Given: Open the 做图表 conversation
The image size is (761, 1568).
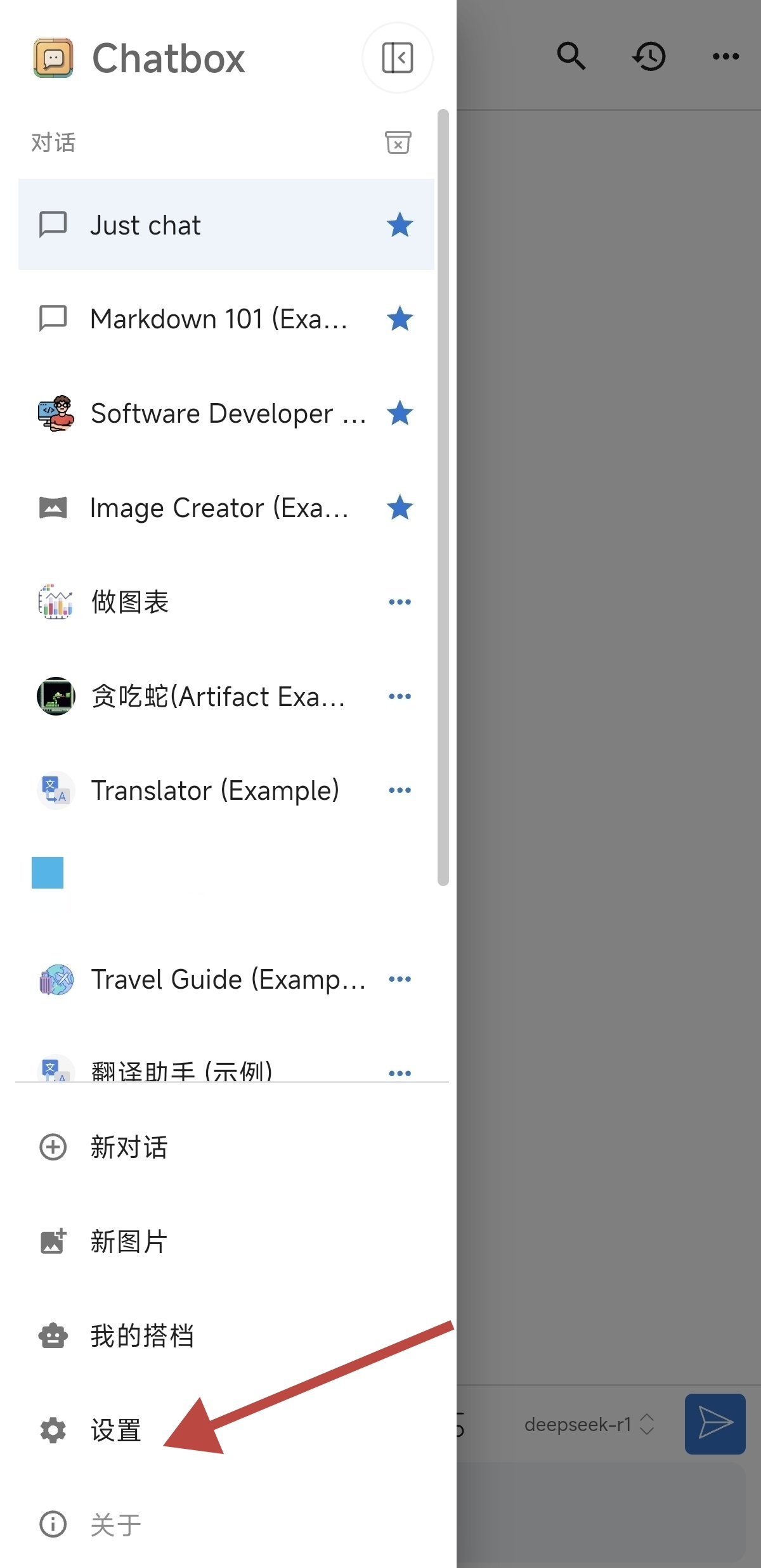Looking at the screenshot, I should click(x=190, y=601).
